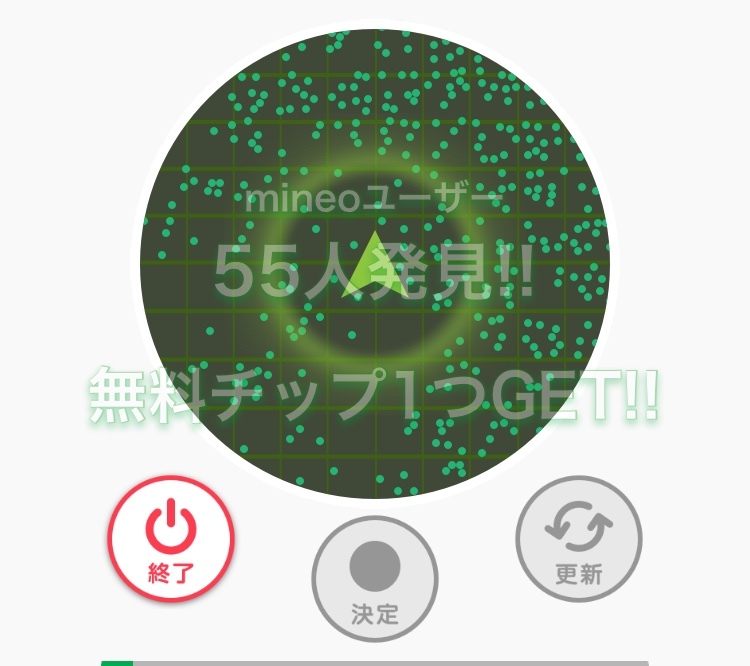Image resolution: width=750 pixels, height=666 pixels.
Task: Tap the gray 決定 button
Action: (375, 578)
